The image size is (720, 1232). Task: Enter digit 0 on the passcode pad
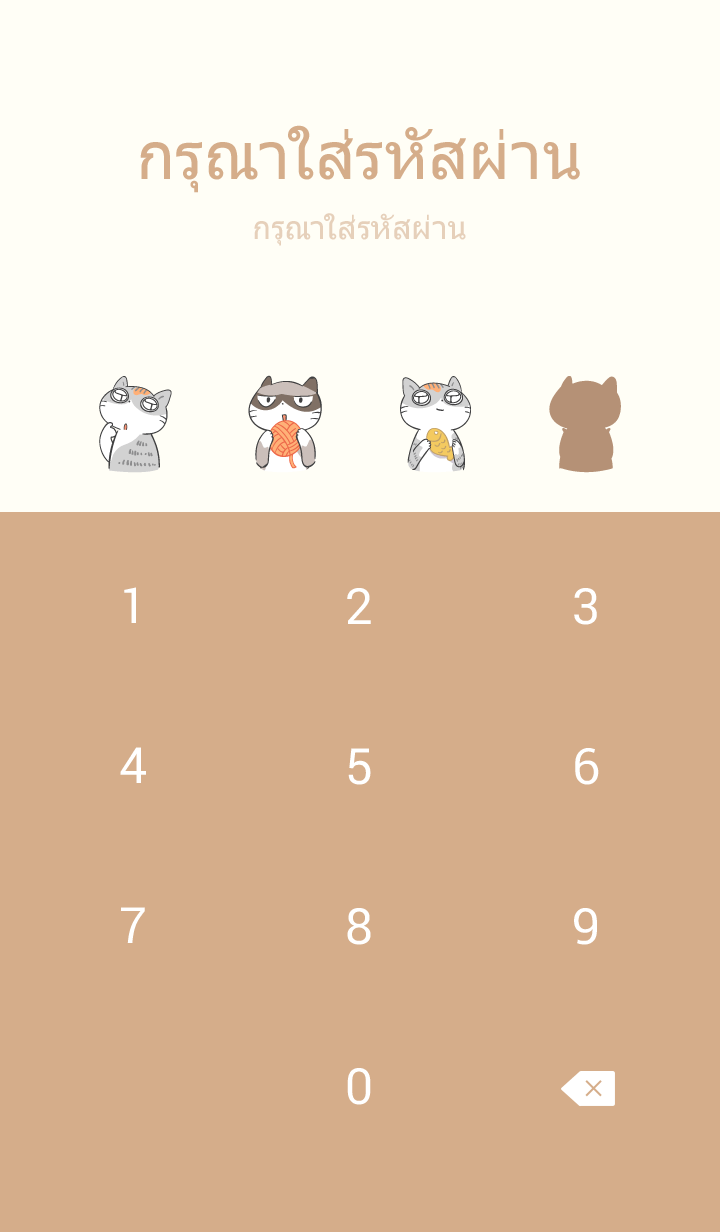359,1087
